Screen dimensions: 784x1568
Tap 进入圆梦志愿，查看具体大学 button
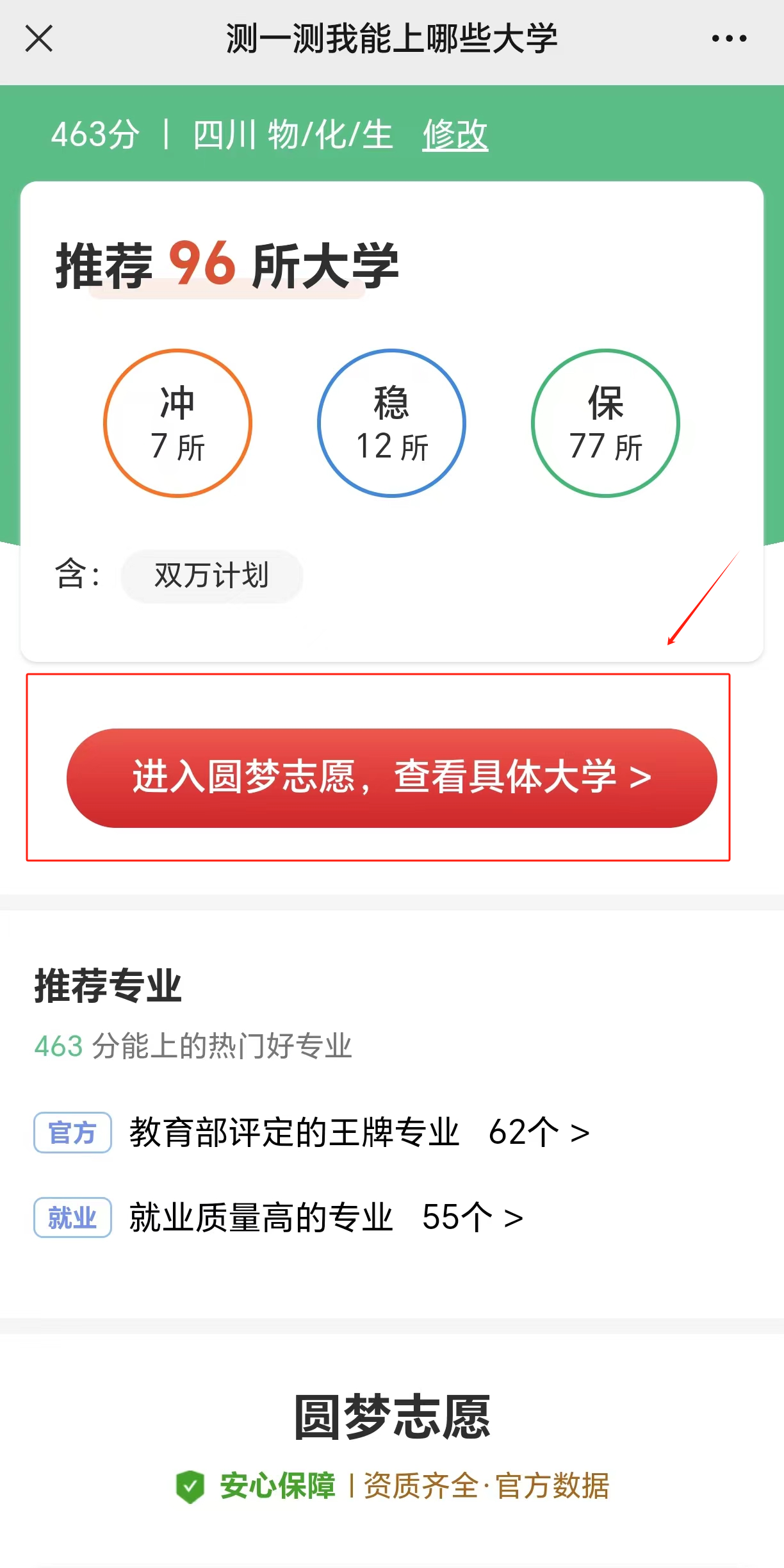(x=391, y=777)
